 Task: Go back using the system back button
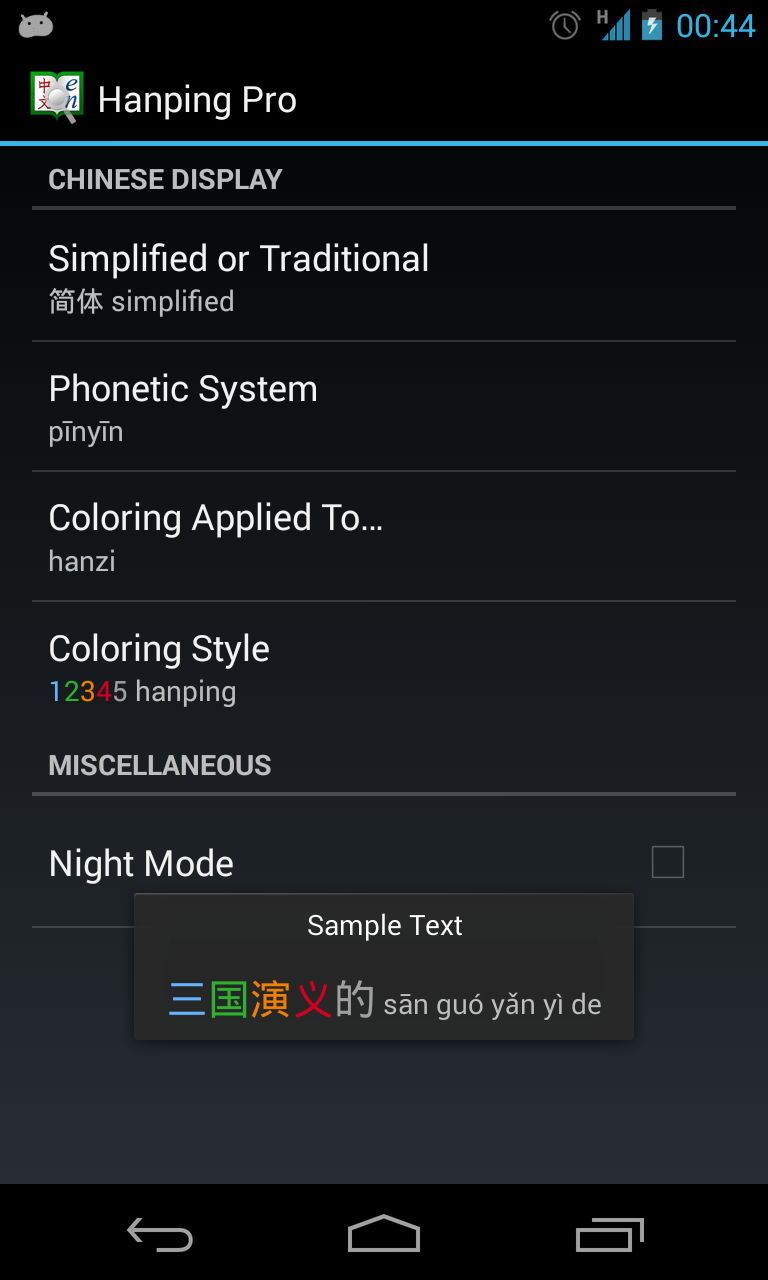coord(160,1234)
